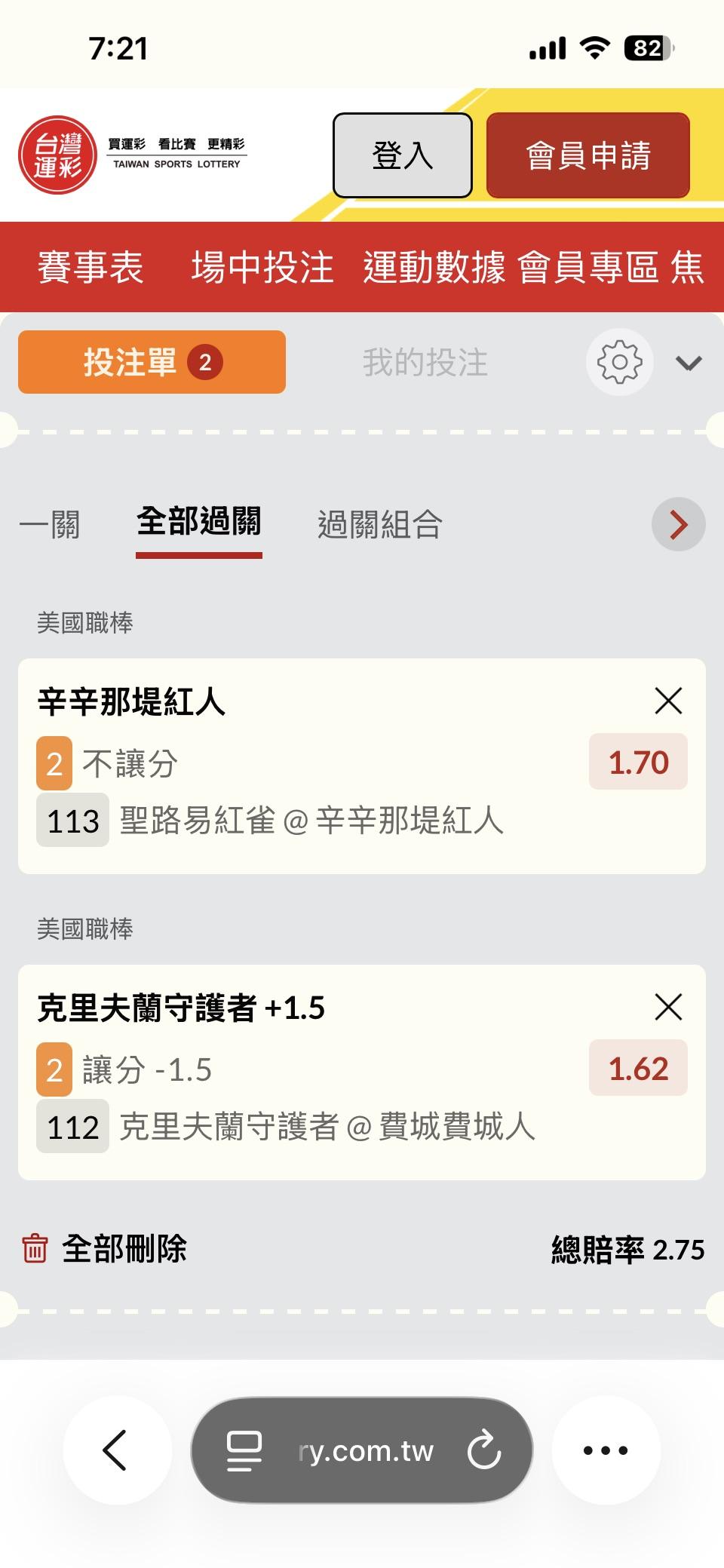
Task: Reload the page in address bar
Action: [483, 1450]
